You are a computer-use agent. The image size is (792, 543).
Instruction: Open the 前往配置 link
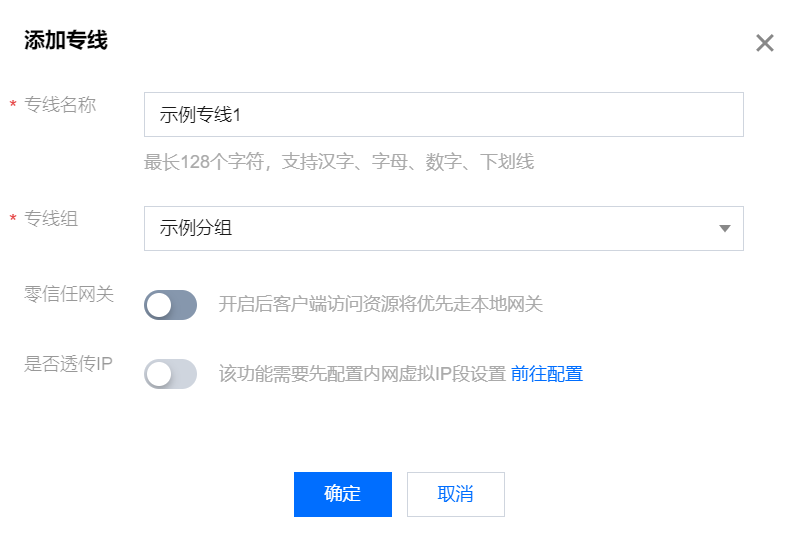click(x=546, y=374)
